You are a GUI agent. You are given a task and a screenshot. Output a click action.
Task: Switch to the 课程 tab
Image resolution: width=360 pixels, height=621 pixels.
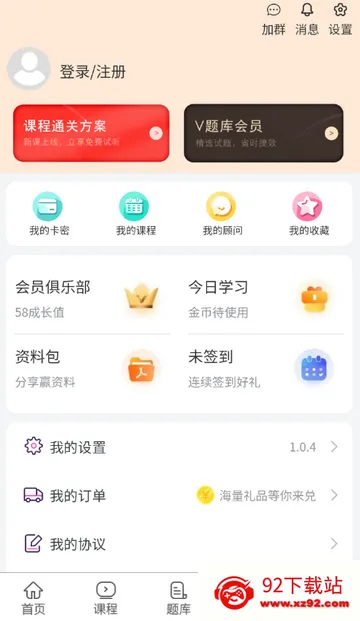105,598
